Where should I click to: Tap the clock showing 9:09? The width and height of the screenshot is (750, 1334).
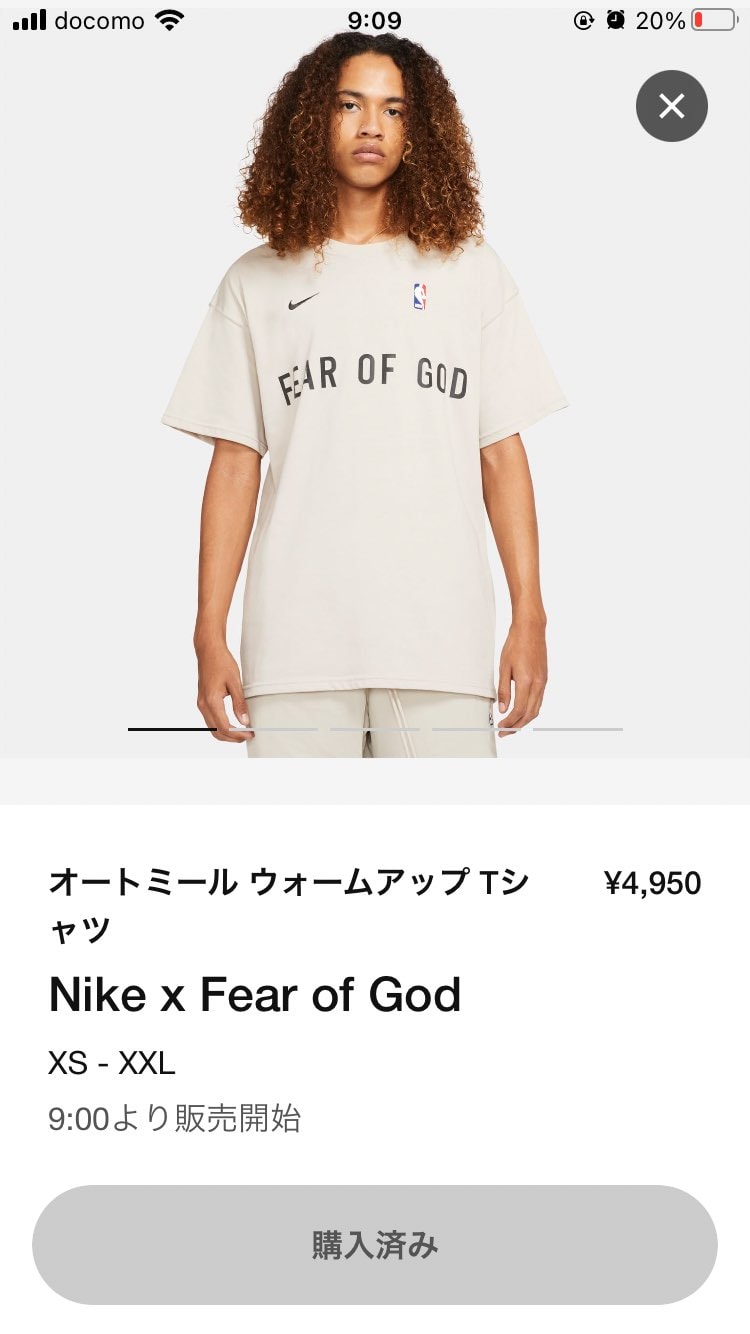pyautogui.click(x=375, y=19)
